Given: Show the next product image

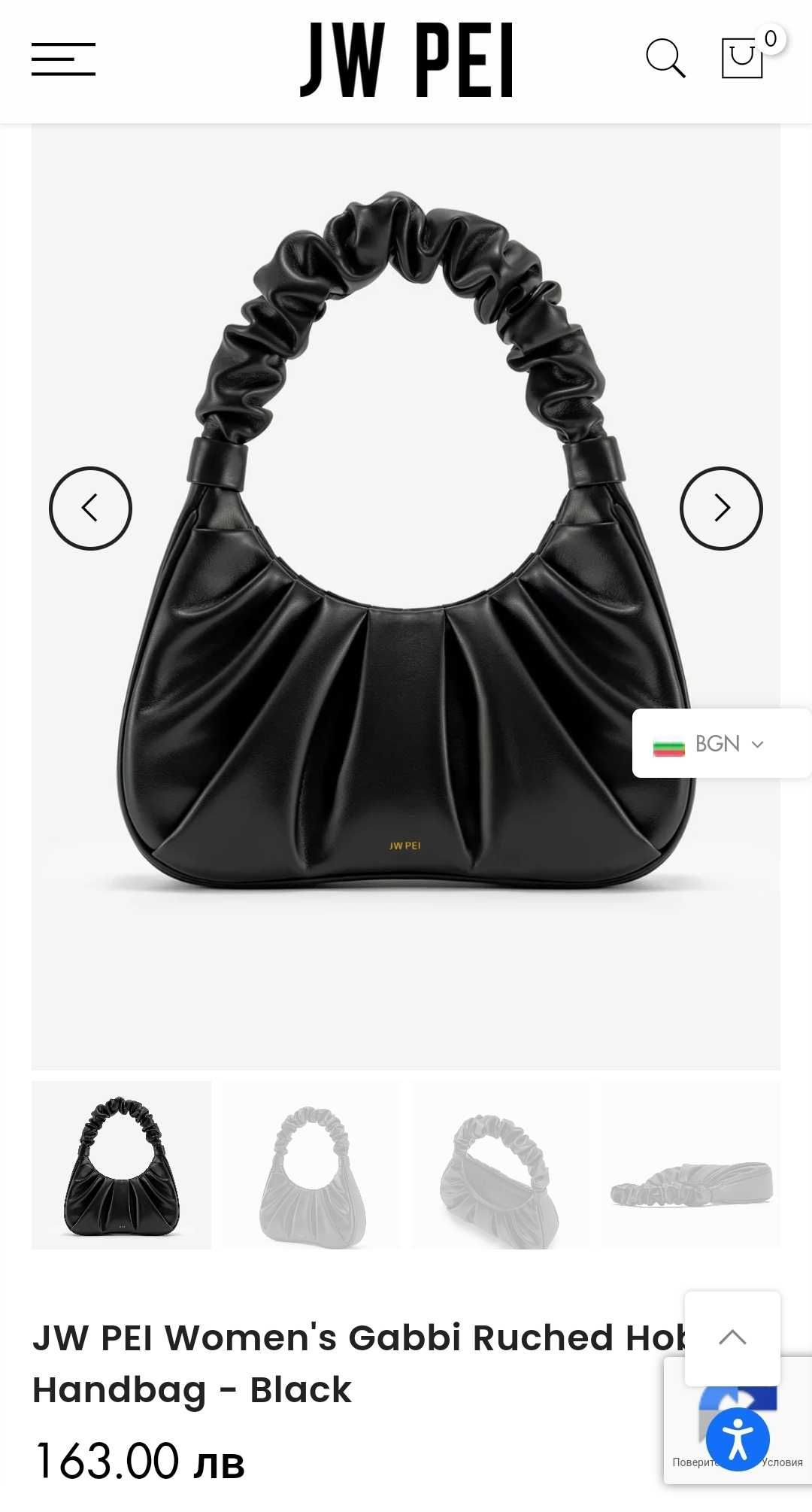Looking at the screenshot, I should (721, 509).
